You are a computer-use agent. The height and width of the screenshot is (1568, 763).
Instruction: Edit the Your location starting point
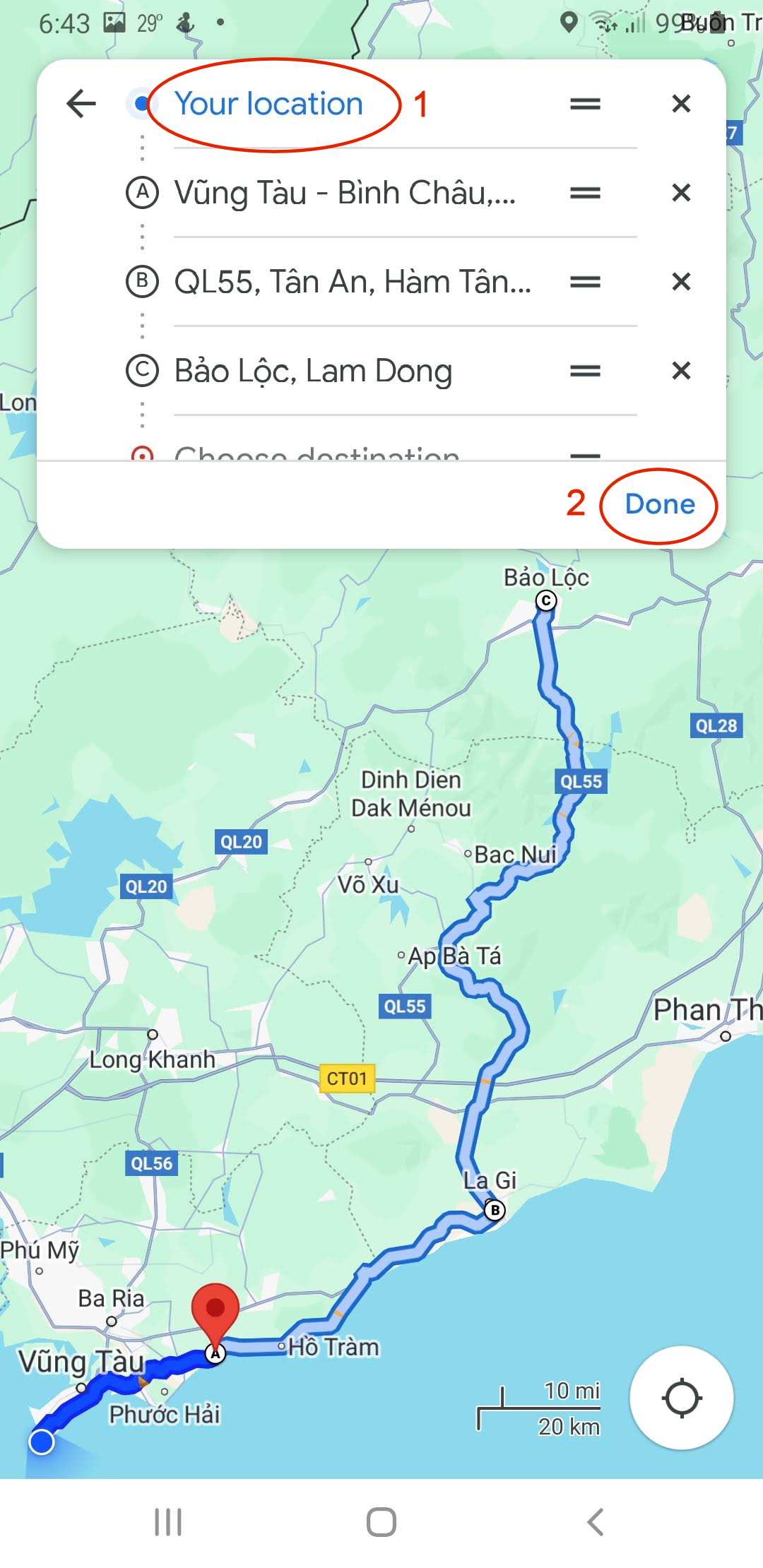click(x=268, y=104)
